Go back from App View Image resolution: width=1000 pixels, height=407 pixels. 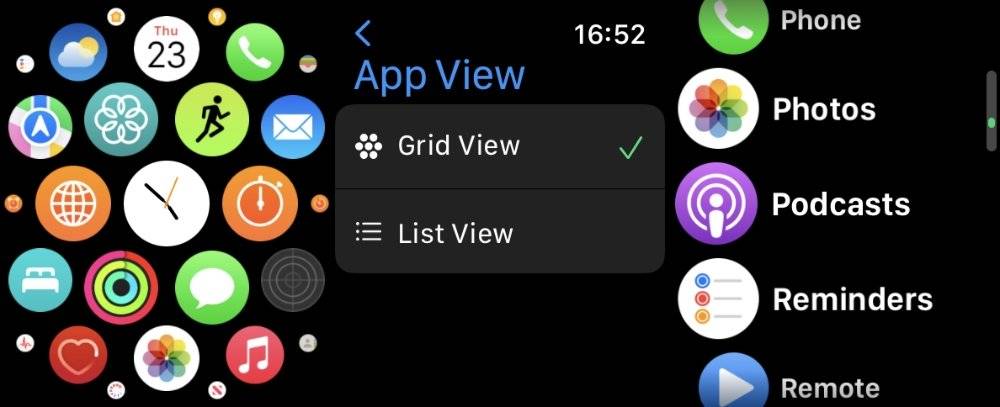[363, 34]
